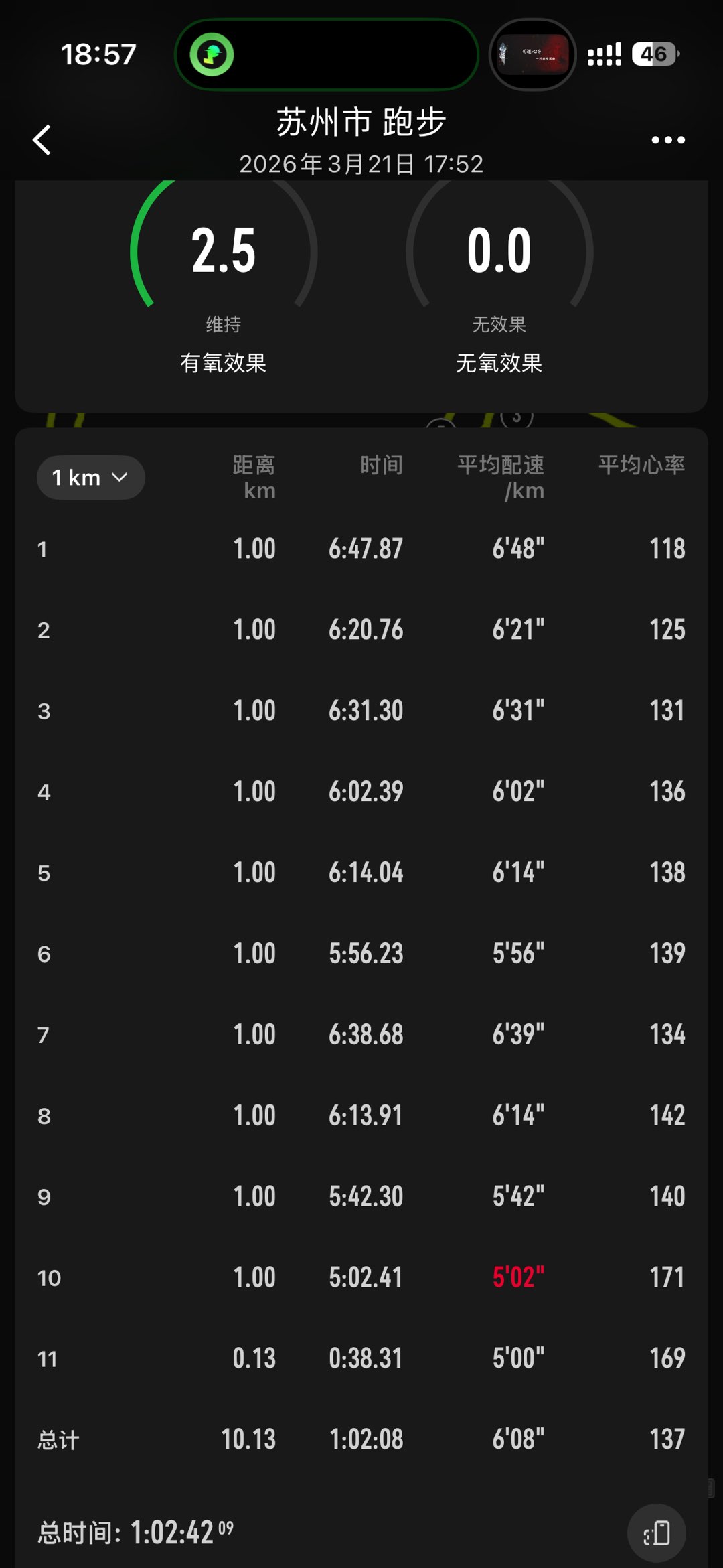
Task: Go back from the run details
Action: 42,140
